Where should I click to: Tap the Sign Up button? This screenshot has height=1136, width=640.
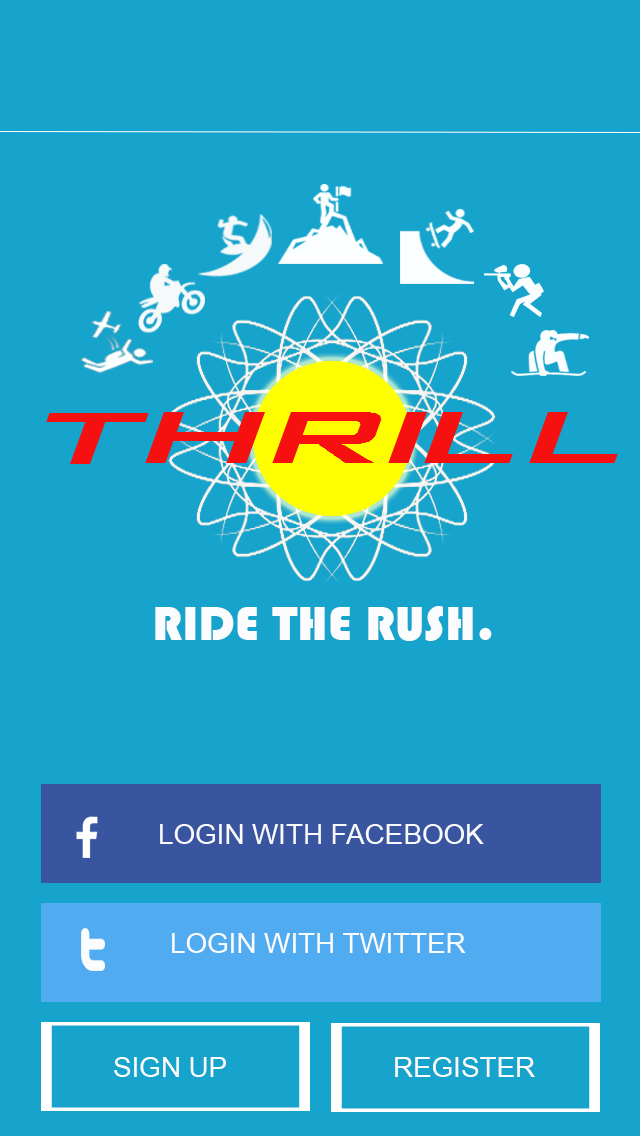(x=174, y=1067)
